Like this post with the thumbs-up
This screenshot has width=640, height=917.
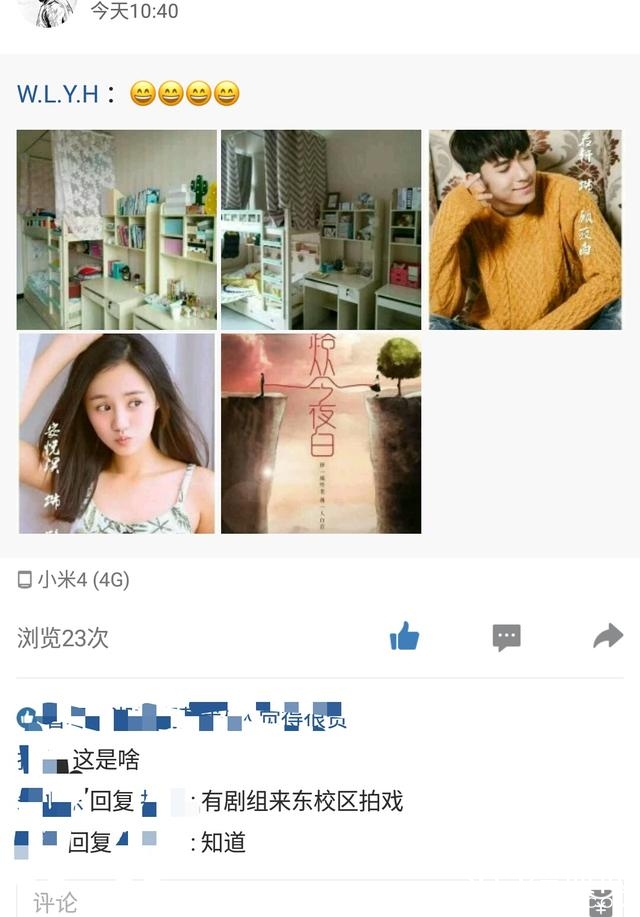(404, 636)
